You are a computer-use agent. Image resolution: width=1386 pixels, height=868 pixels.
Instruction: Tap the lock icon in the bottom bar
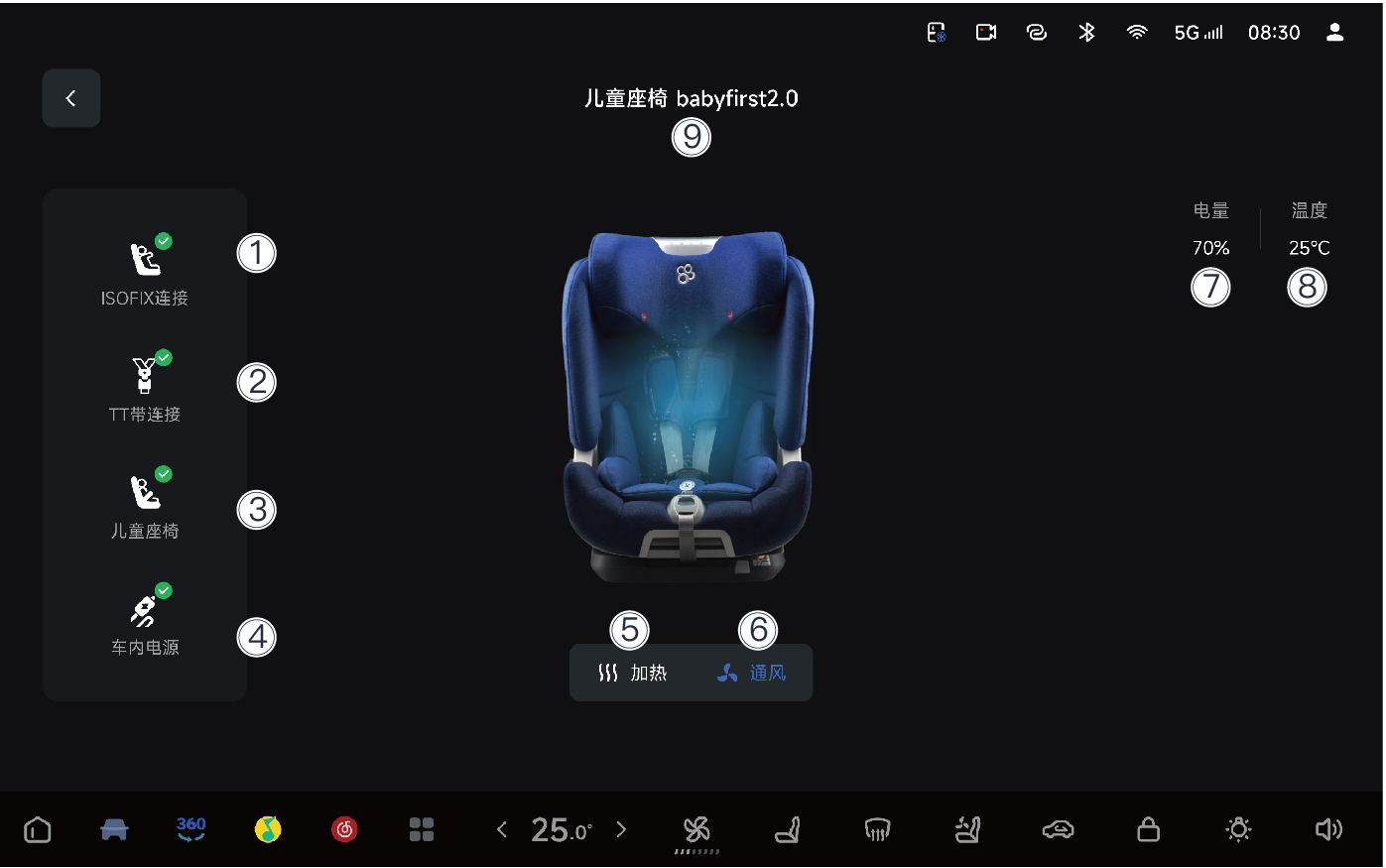(x=1148, y=829)
